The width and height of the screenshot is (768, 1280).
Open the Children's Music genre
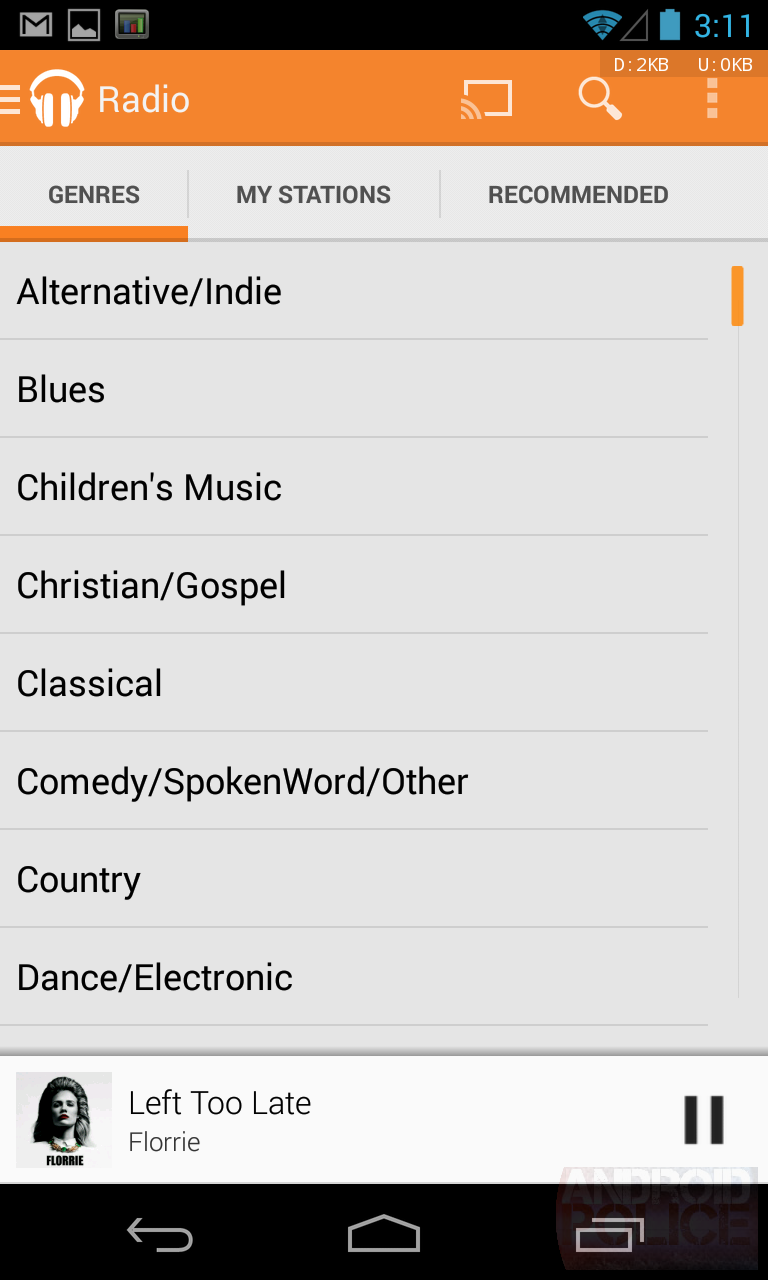click(354, 487)
